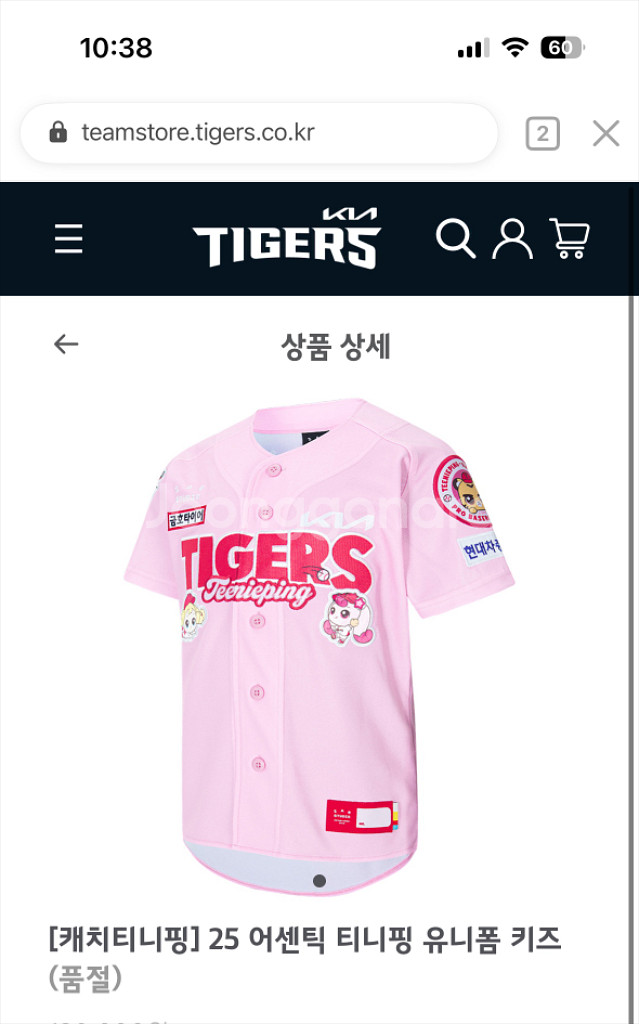
Task: Open the pink Teenieping uniform image
Action: (x=320, y=647)
